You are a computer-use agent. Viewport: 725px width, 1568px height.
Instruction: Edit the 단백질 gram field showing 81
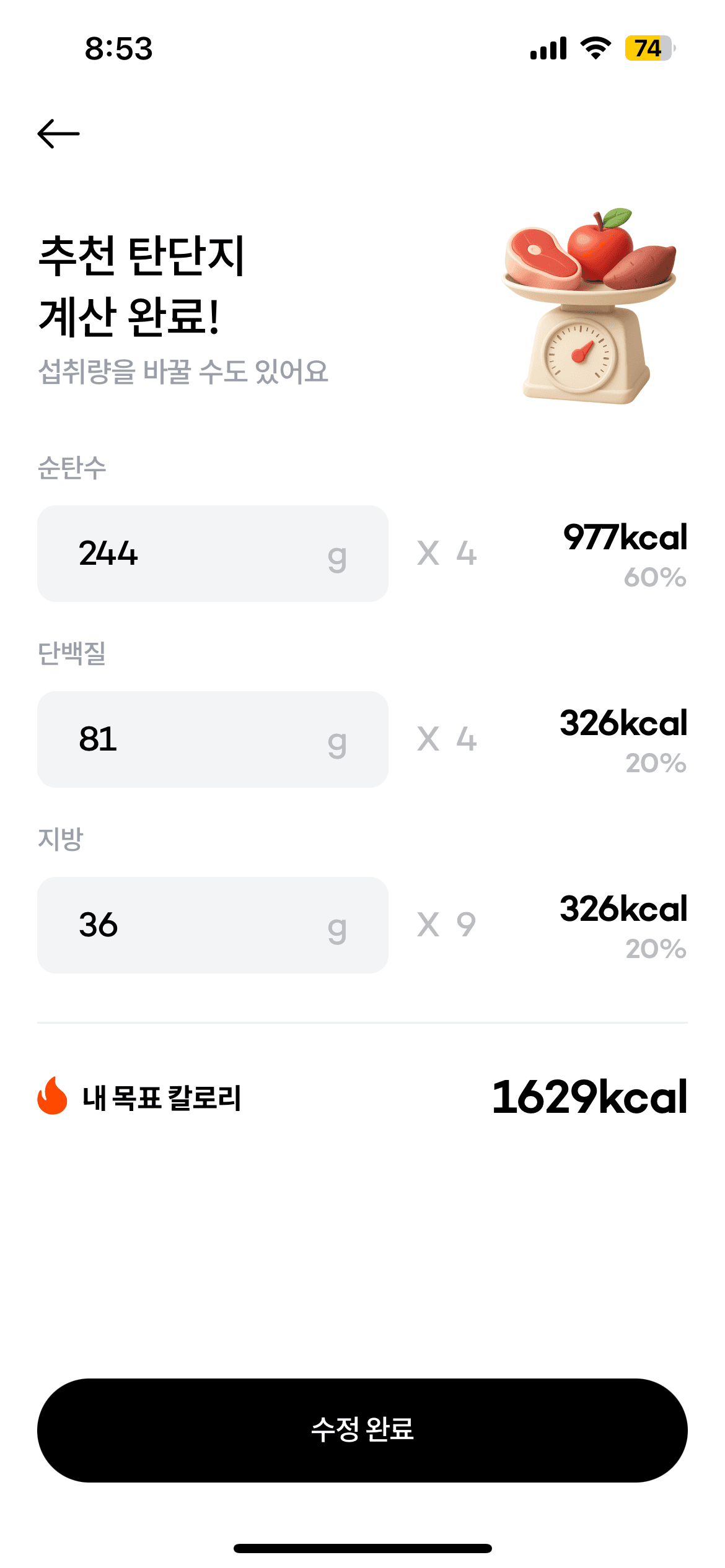tap(212, 739)
